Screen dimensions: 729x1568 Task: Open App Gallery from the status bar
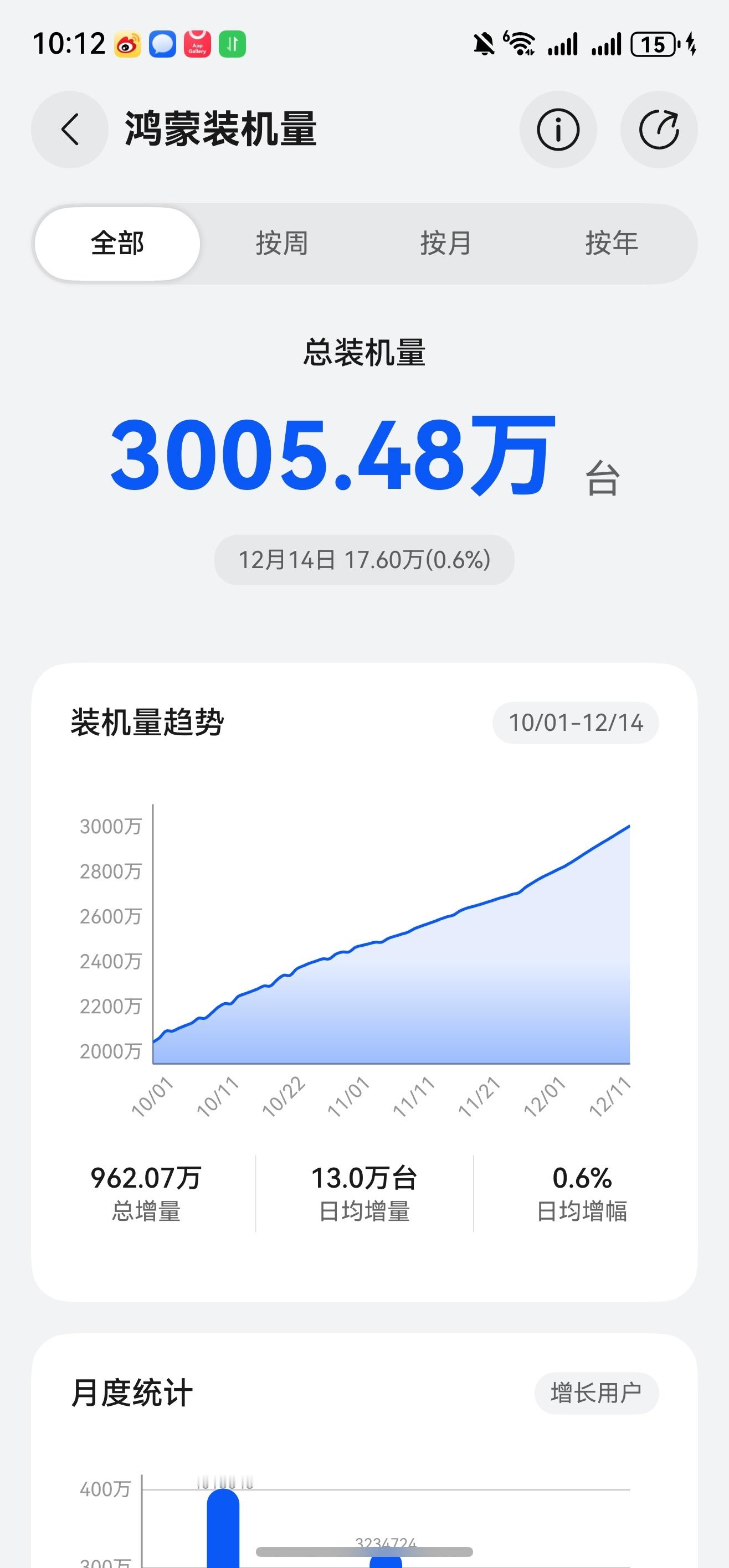click(x=197, y=43)
